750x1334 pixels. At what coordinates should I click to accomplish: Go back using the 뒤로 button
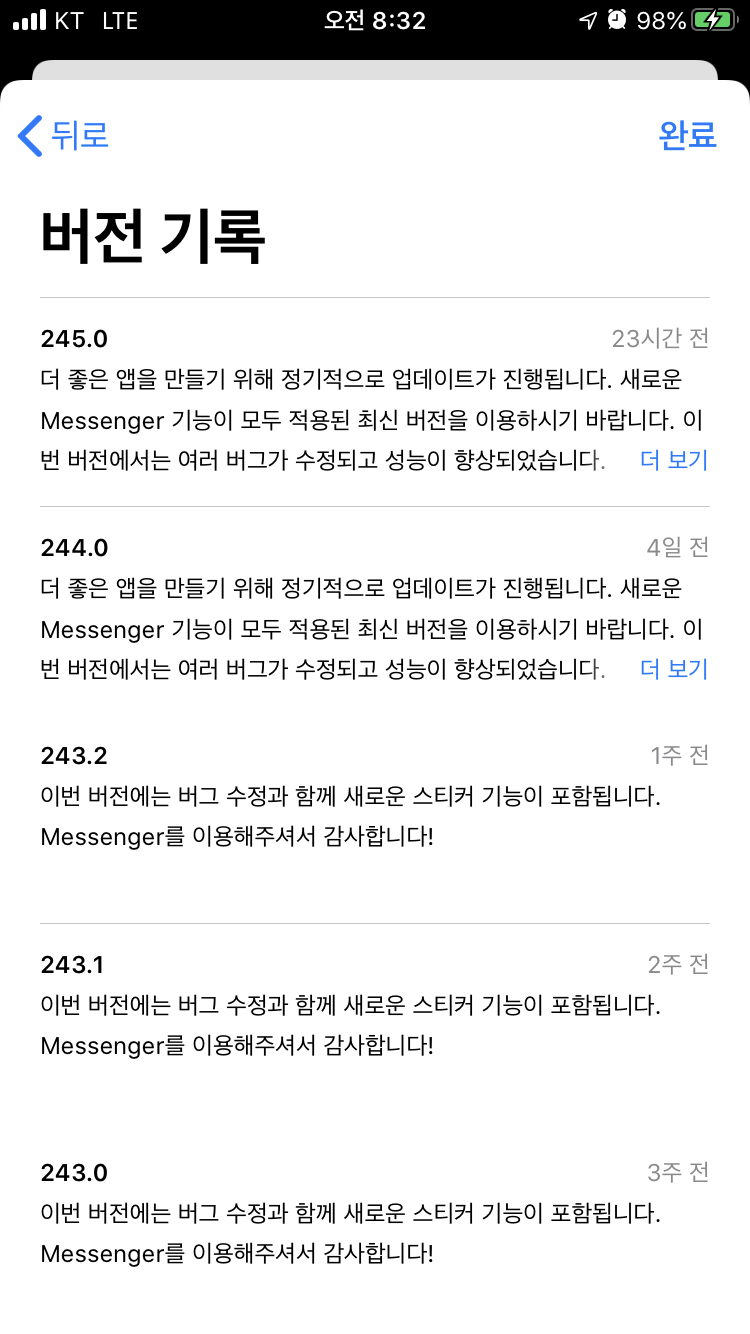(x=64, y=135)
